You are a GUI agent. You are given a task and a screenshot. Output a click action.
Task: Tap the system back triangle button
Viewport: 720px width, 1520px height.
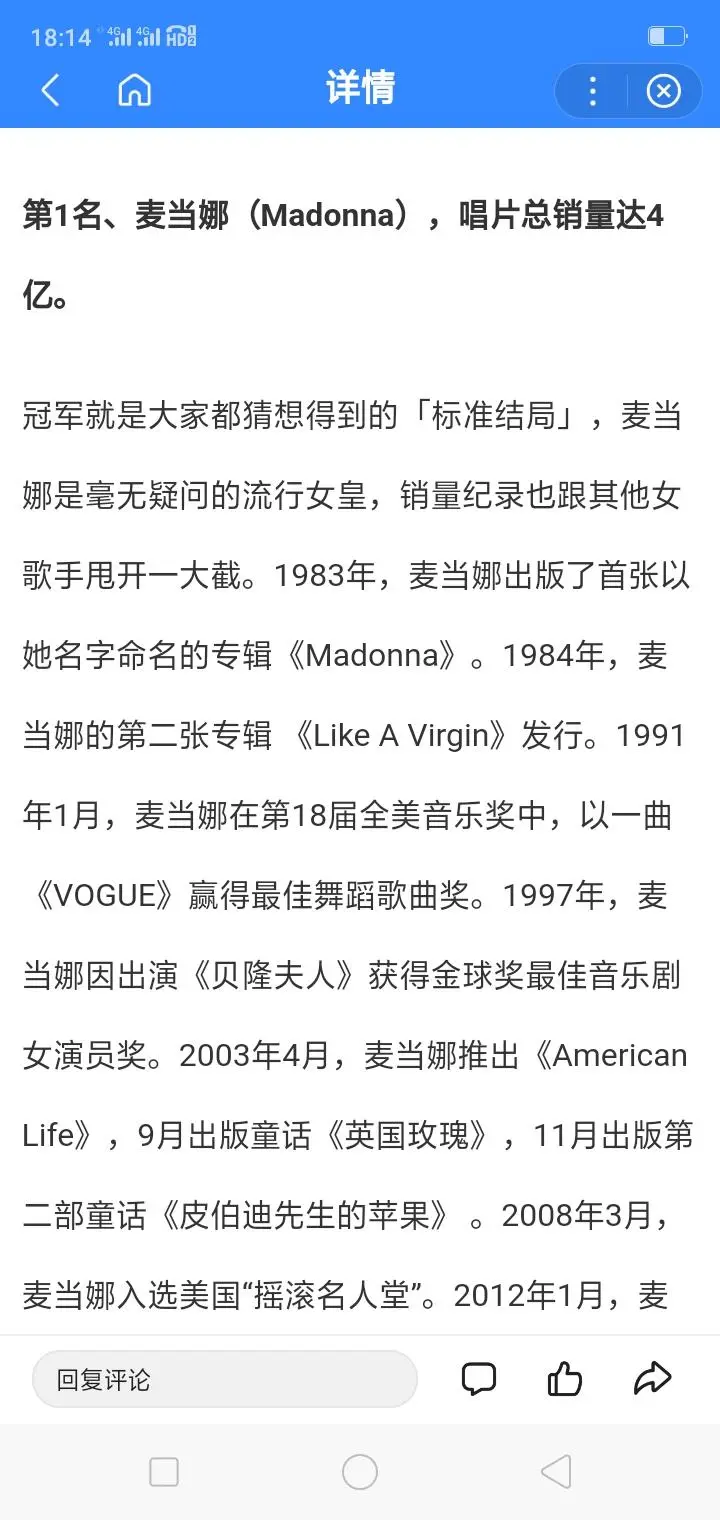555,1472
